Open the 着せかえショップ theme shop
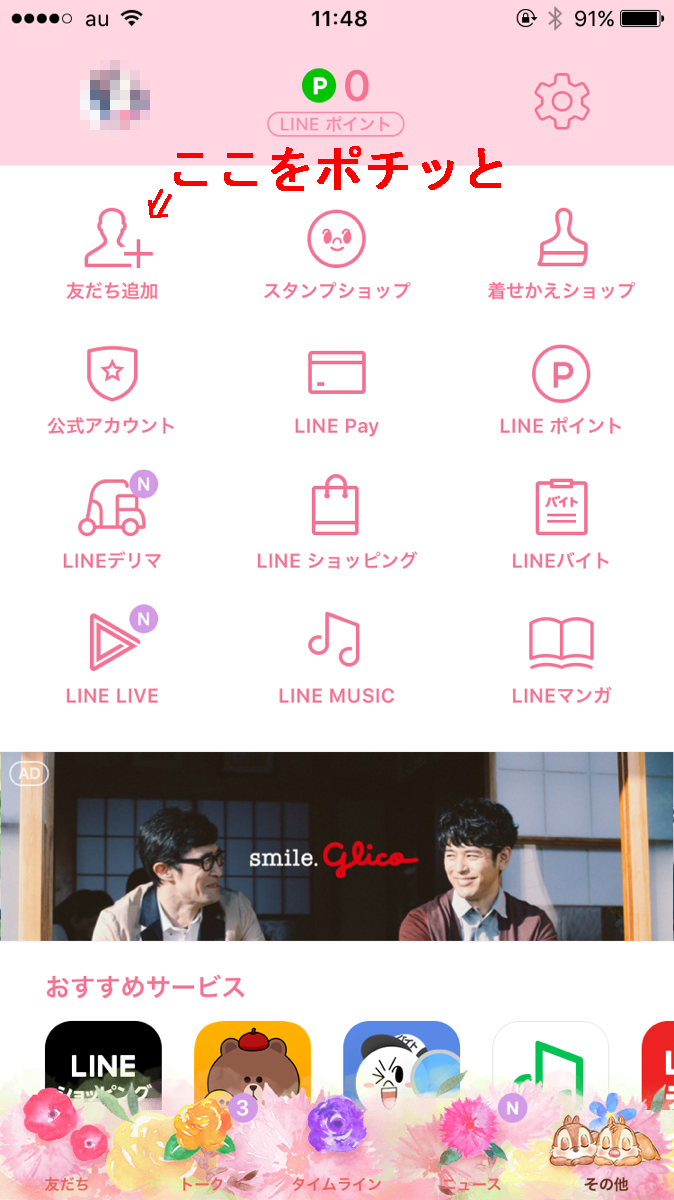The image size is (674, 1200). pyautogui.click(x=561, y=254)
